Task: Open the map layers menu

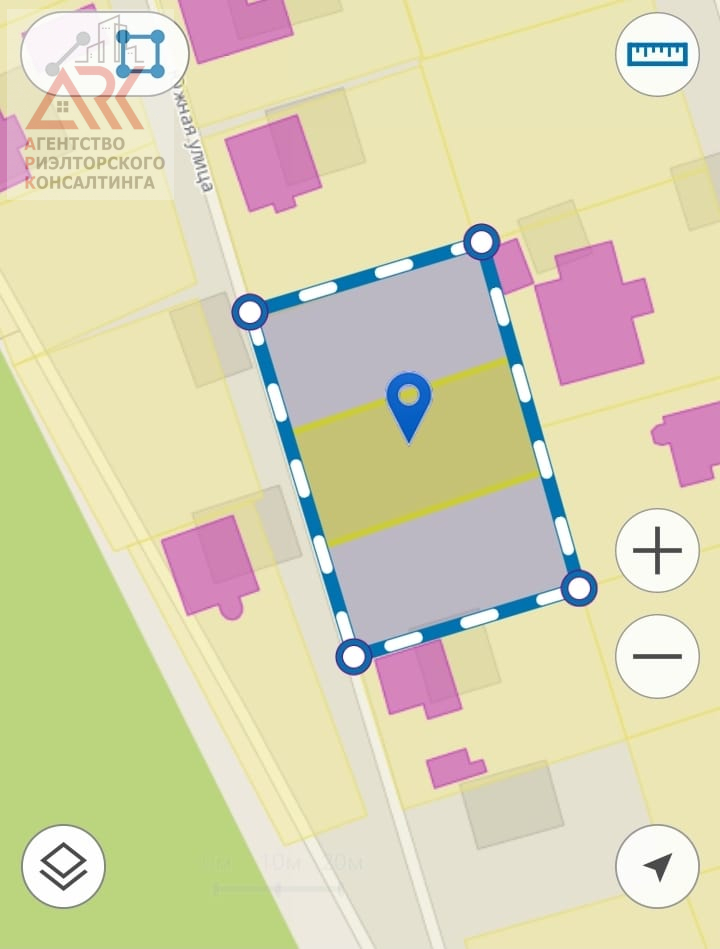Action: (63, 866)
